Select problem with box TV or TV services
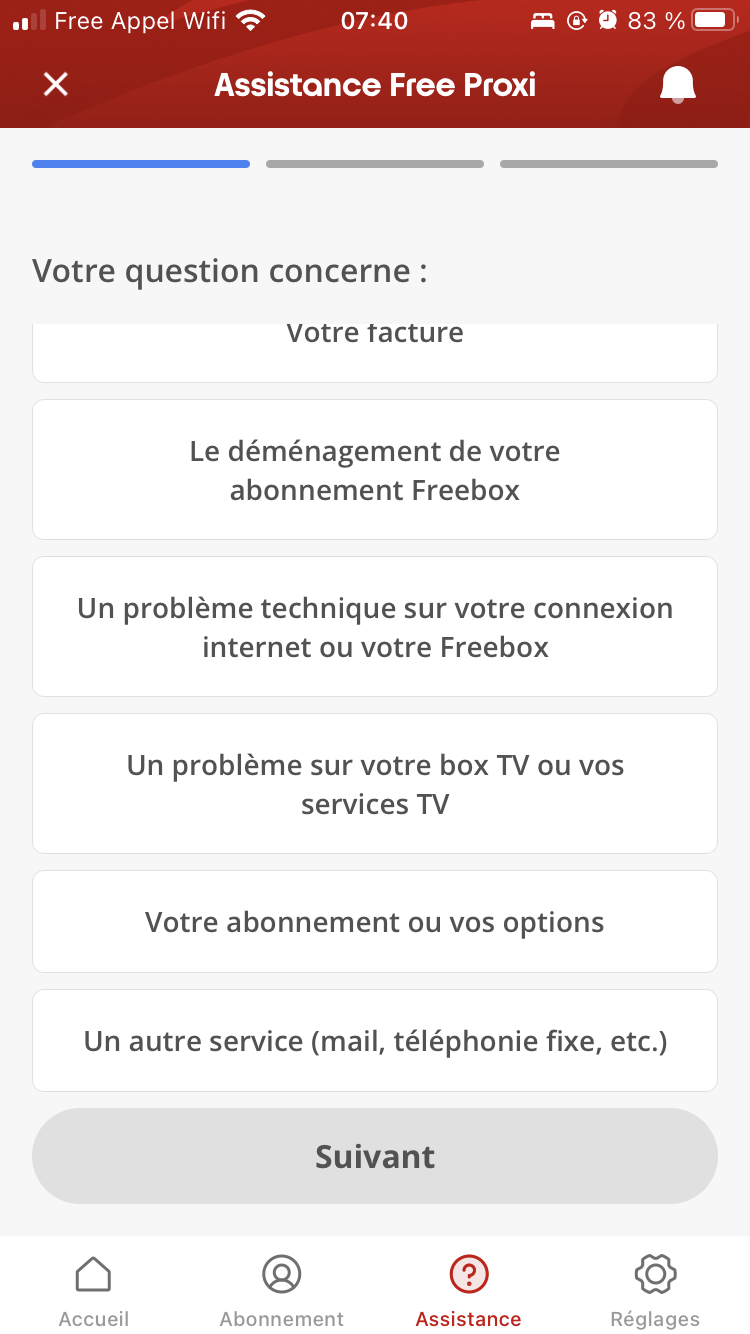The image size is (750, 1334). pyautogui.click(x=375, y=784)
